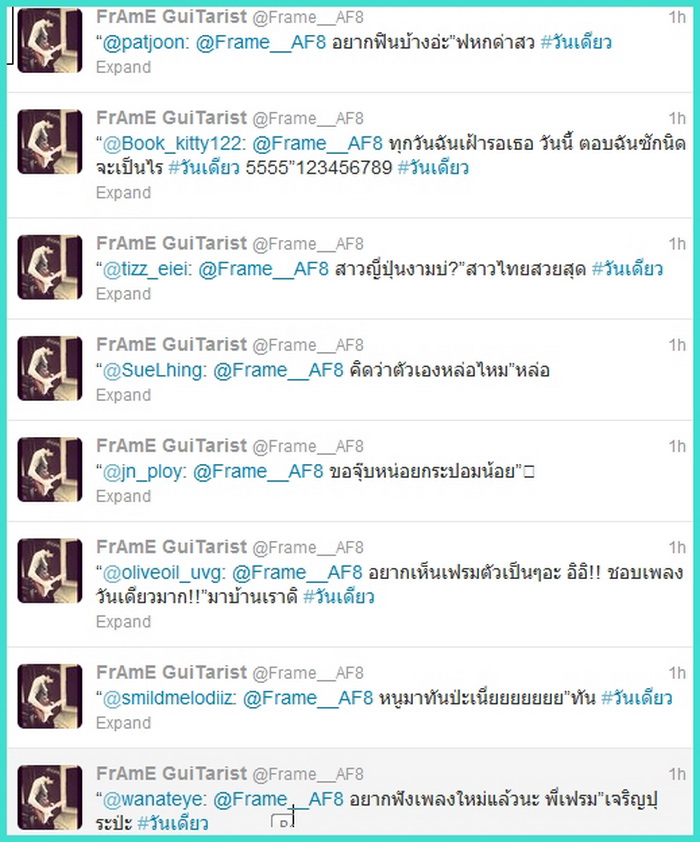Expand the tweet quoting @patjoon

point(123,67)
